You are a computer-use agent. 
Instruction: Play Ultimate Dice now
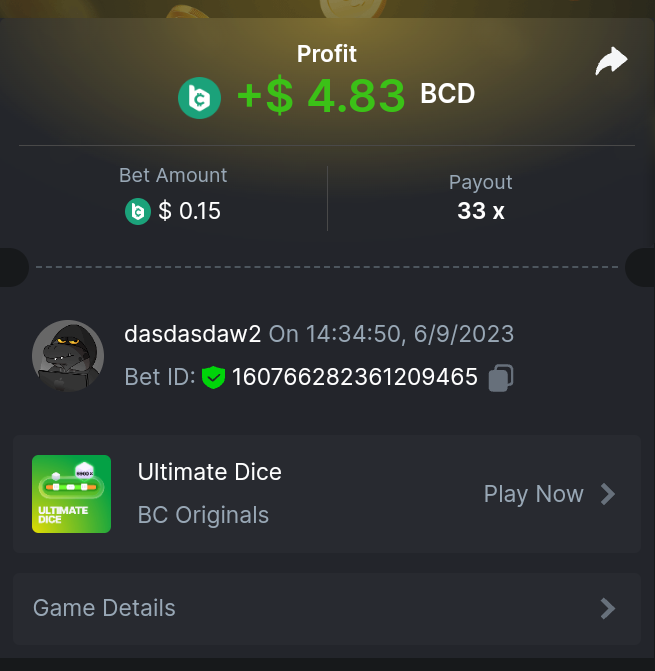click(x=548, y=494)
